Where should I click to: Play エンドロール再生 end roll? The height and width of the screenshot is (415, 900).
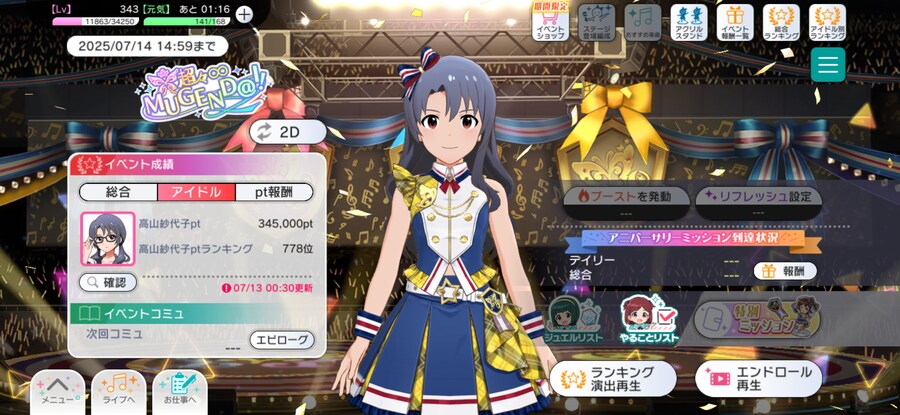759,379
